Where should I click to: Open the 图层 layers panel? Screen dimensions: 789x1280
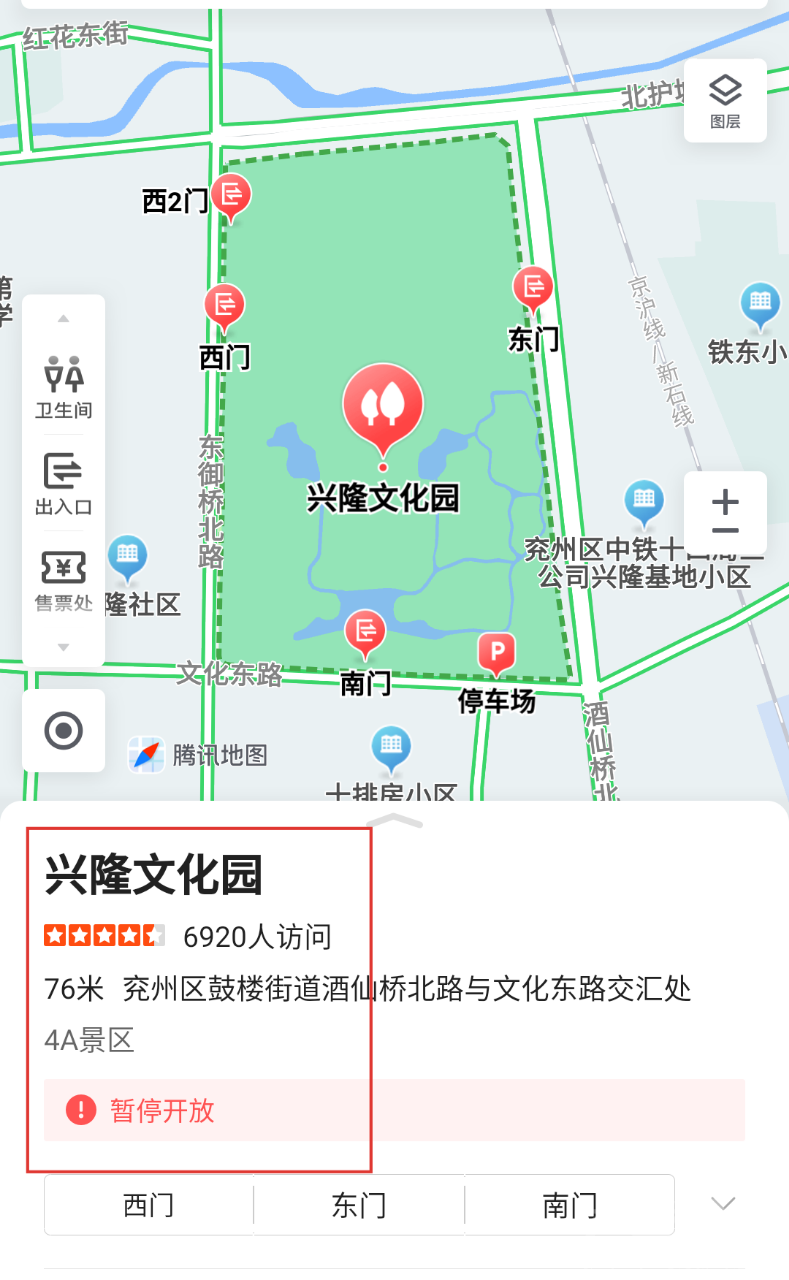point(725,100)
